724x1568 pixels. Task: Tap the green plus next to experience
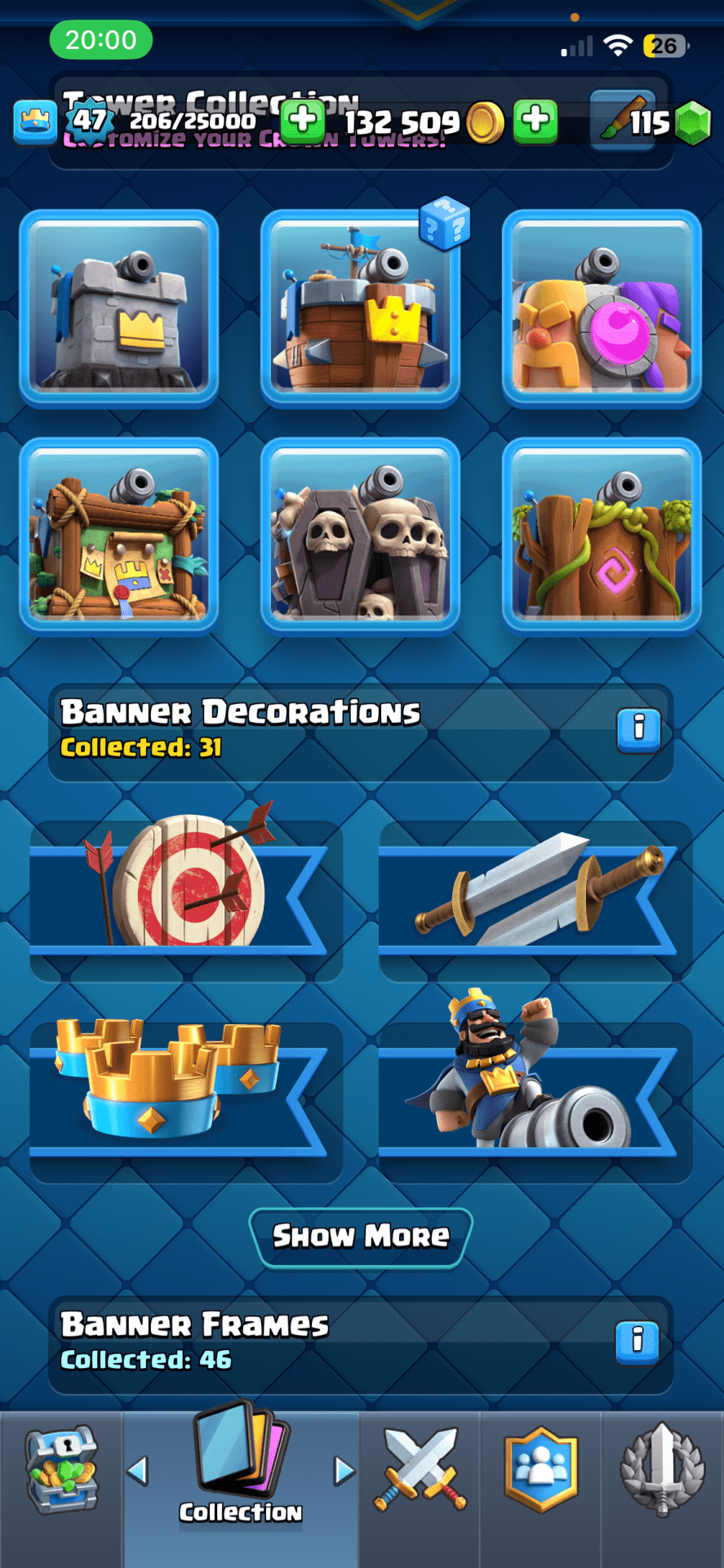(x=303, y=121)
